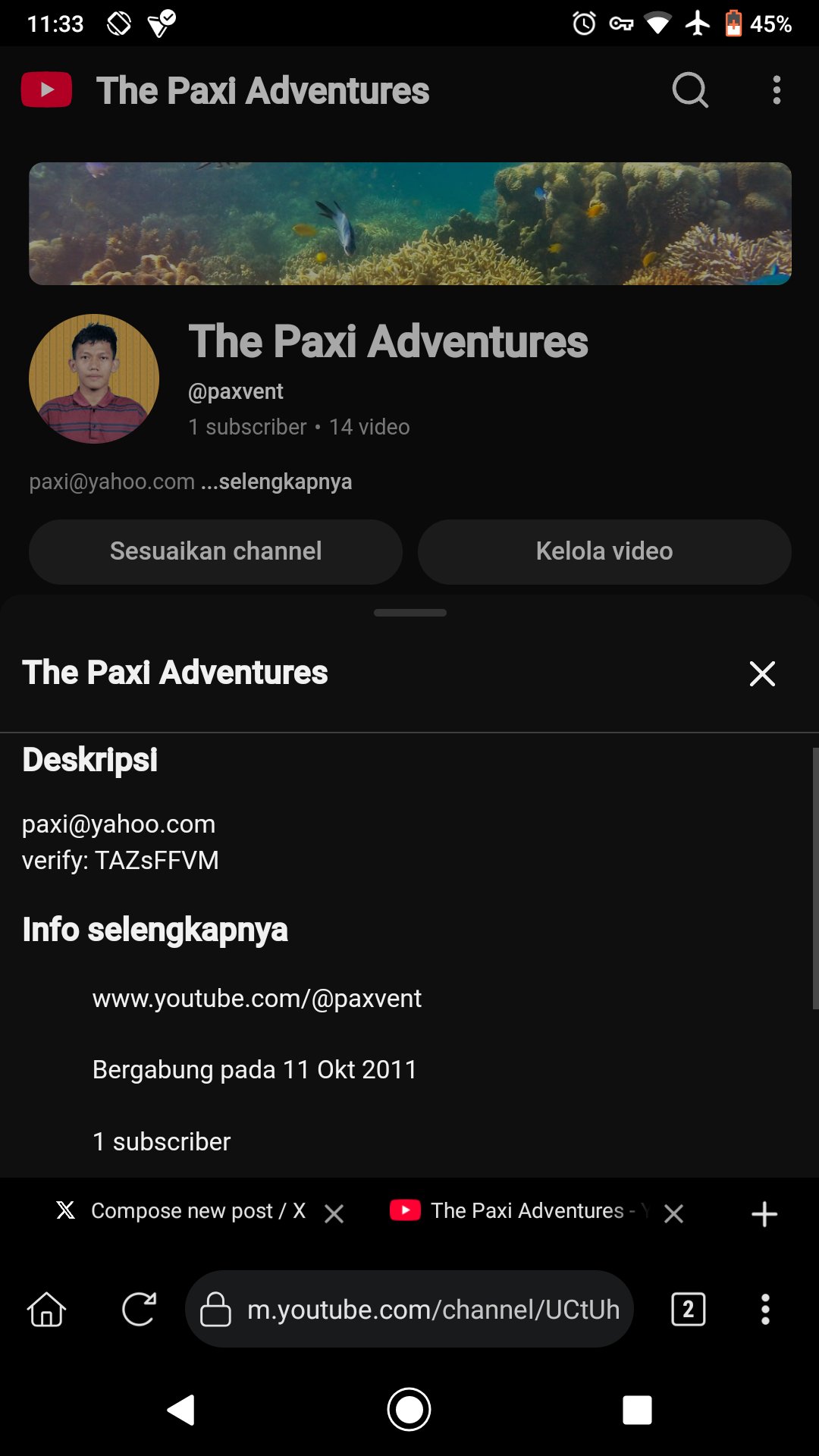
Task: Open YouTube search
Action: 689,90
